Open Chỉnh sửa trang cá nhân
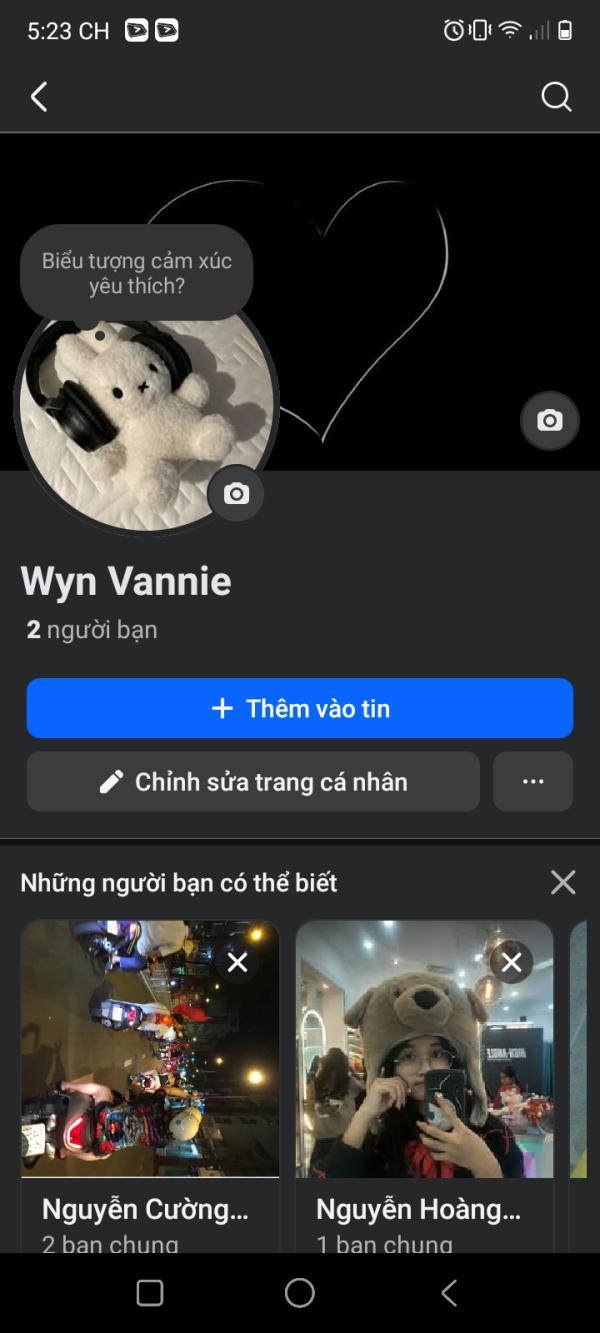The width and height of the screenshot is (600, 1333). pyautogui.click(x=253, y=782)
